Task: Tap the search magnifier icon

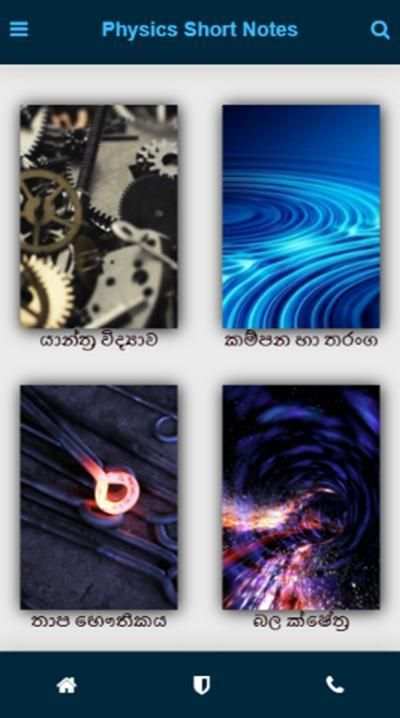Action: 380,30
